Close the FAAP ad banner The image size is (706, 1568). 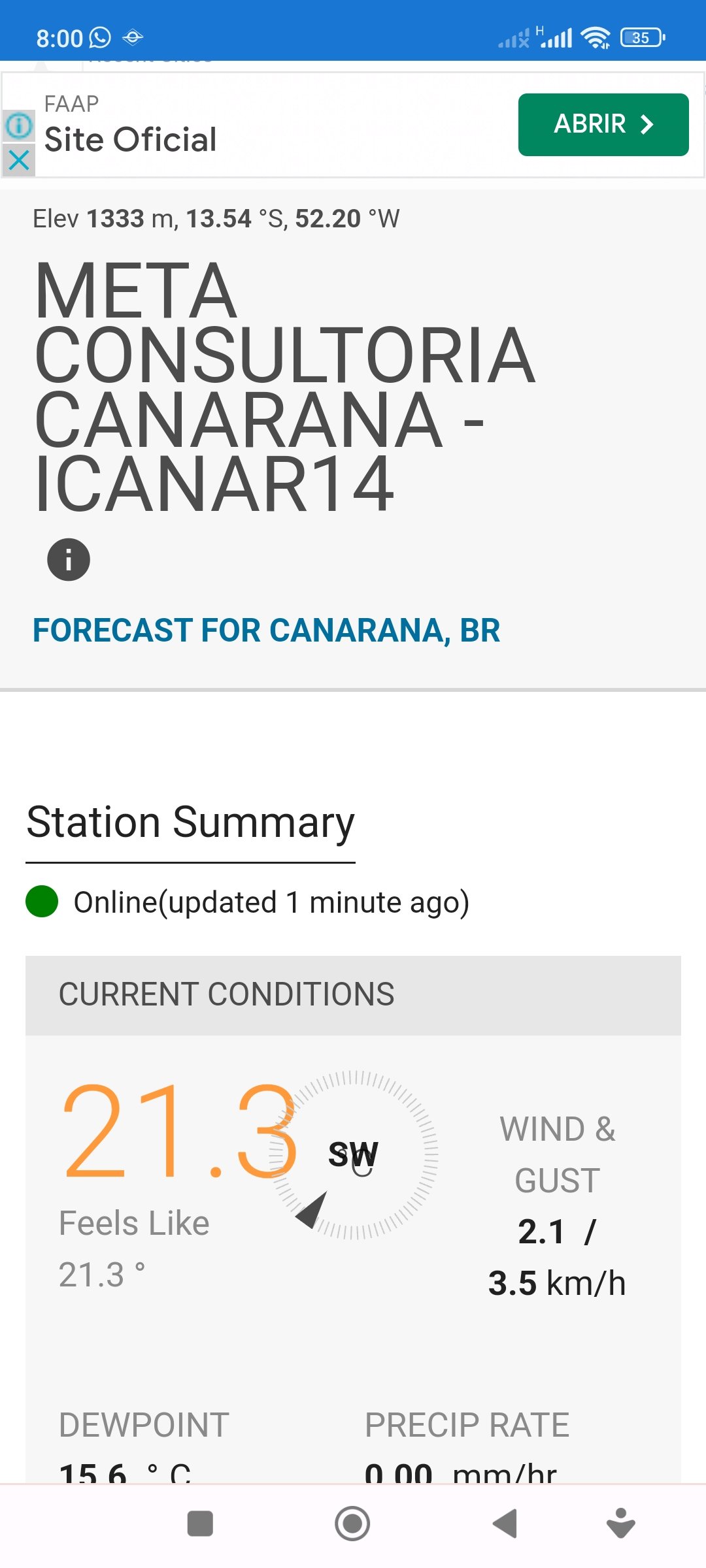(x=19, y=159)
